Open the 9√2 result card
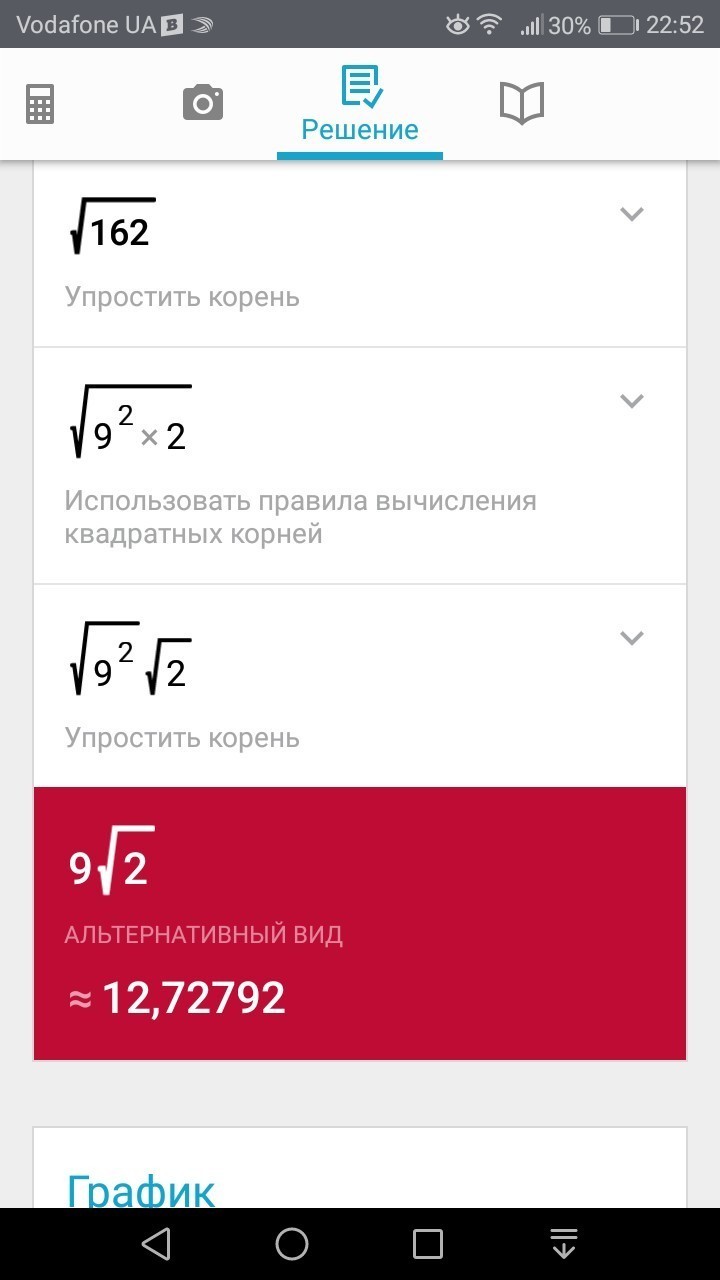720x1280 pixels. pos(360,922)
